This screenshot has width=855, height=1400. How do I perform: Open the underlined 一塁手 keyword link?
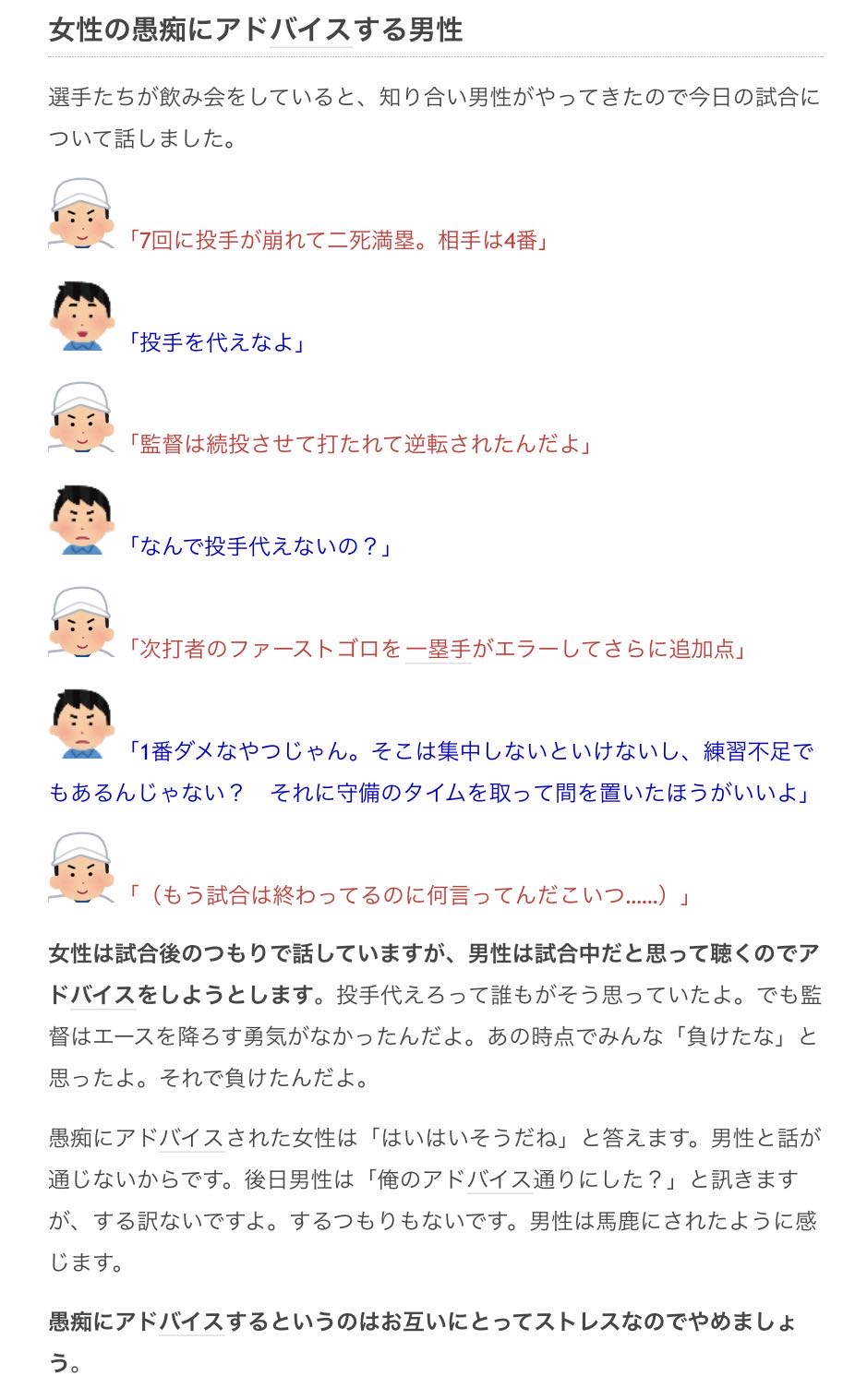pyautogui.click(x=439, y=649)
